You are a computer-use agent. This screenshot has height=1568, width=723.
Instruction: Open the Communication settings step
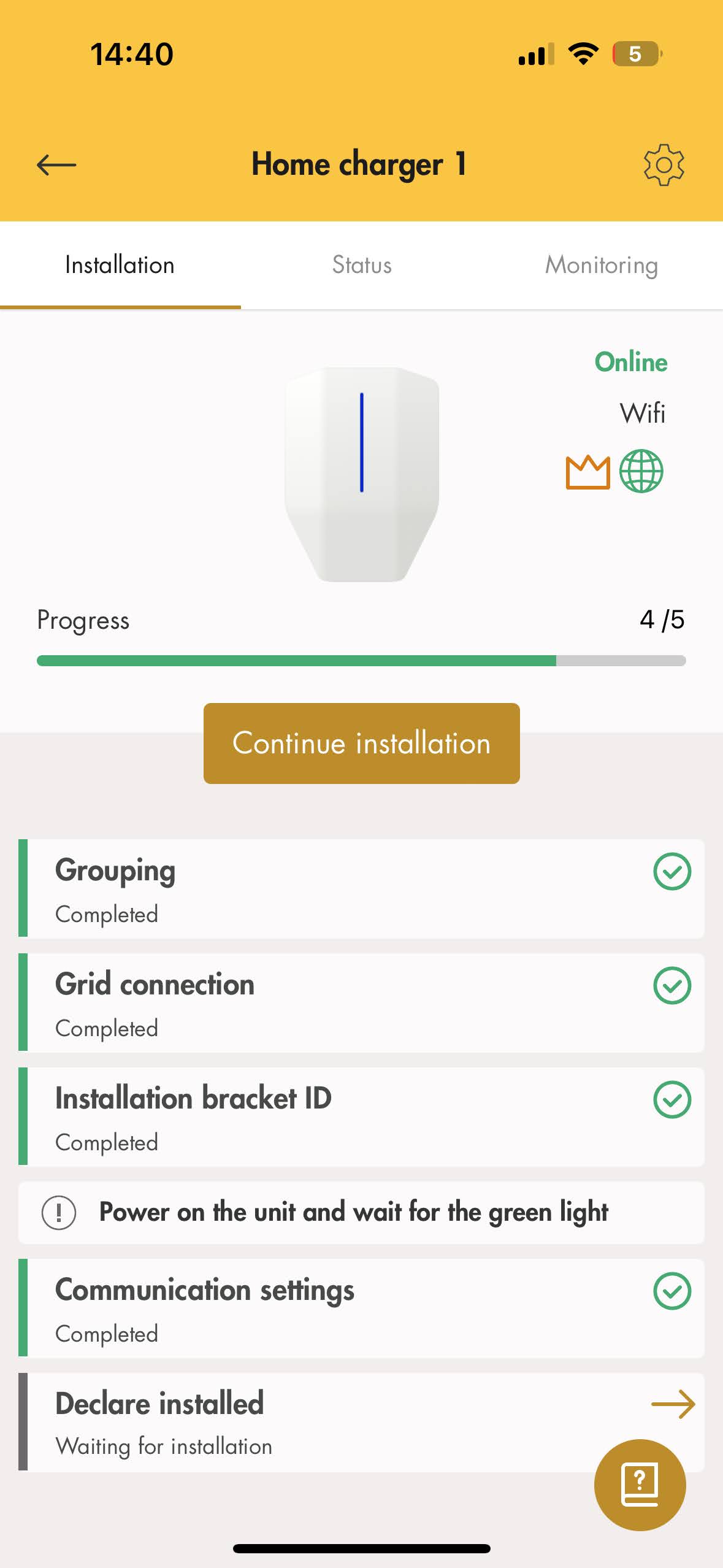[361, 1308]
